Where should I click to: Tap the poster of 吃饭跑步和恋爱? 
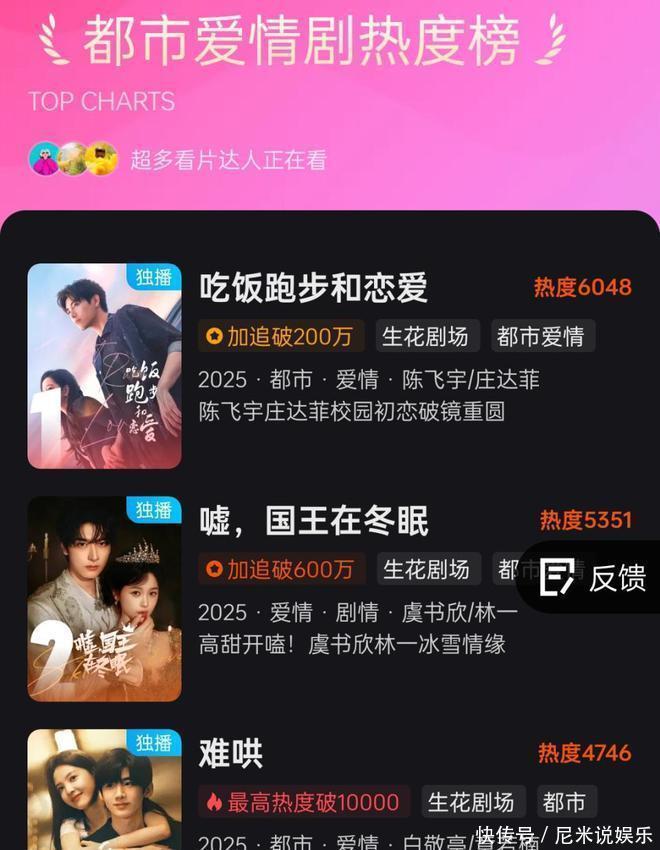point(104,366)
